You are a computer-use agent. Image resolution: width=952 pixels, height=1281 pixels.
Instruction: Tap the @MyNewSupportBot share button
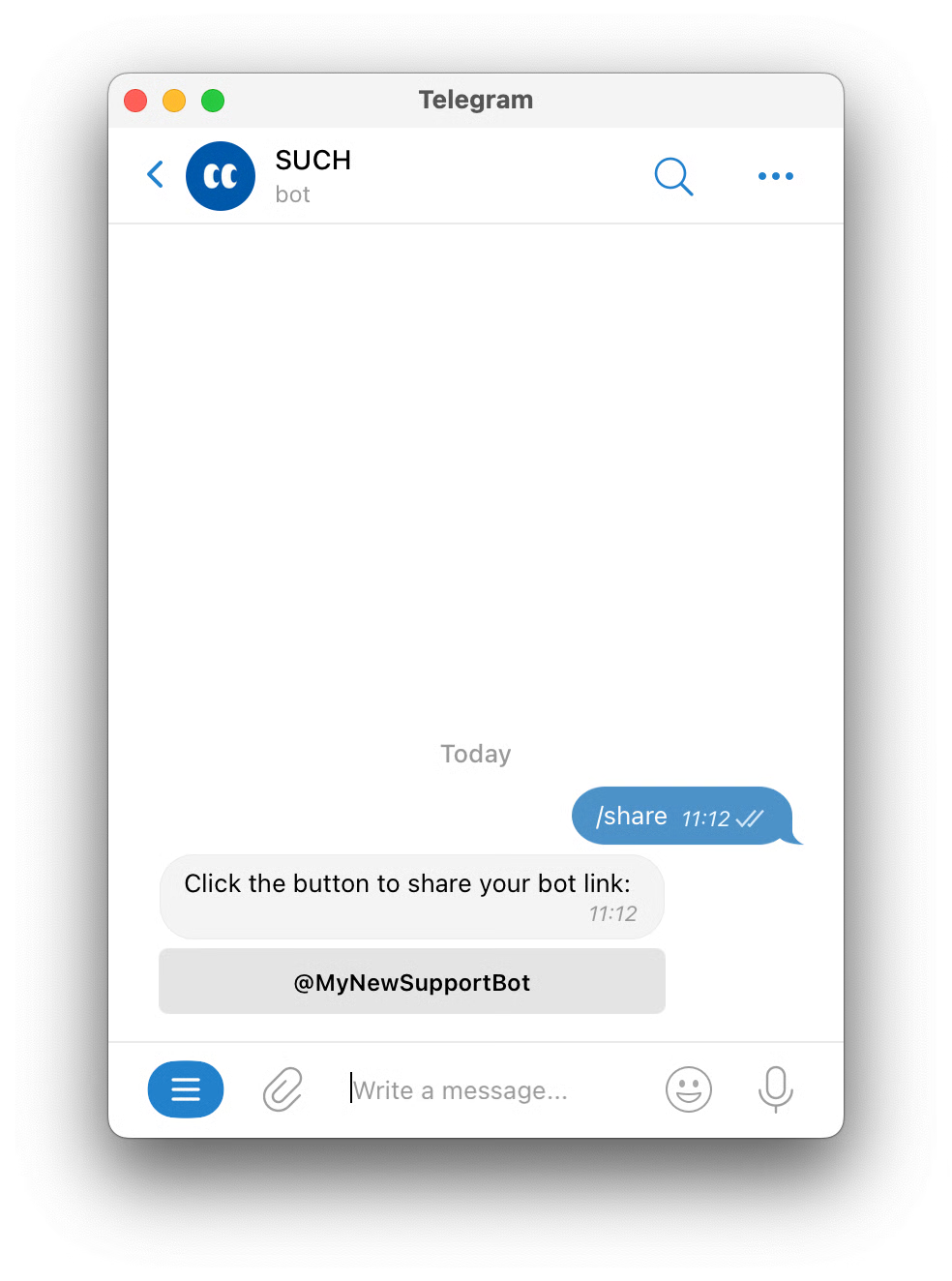[412, 982]
